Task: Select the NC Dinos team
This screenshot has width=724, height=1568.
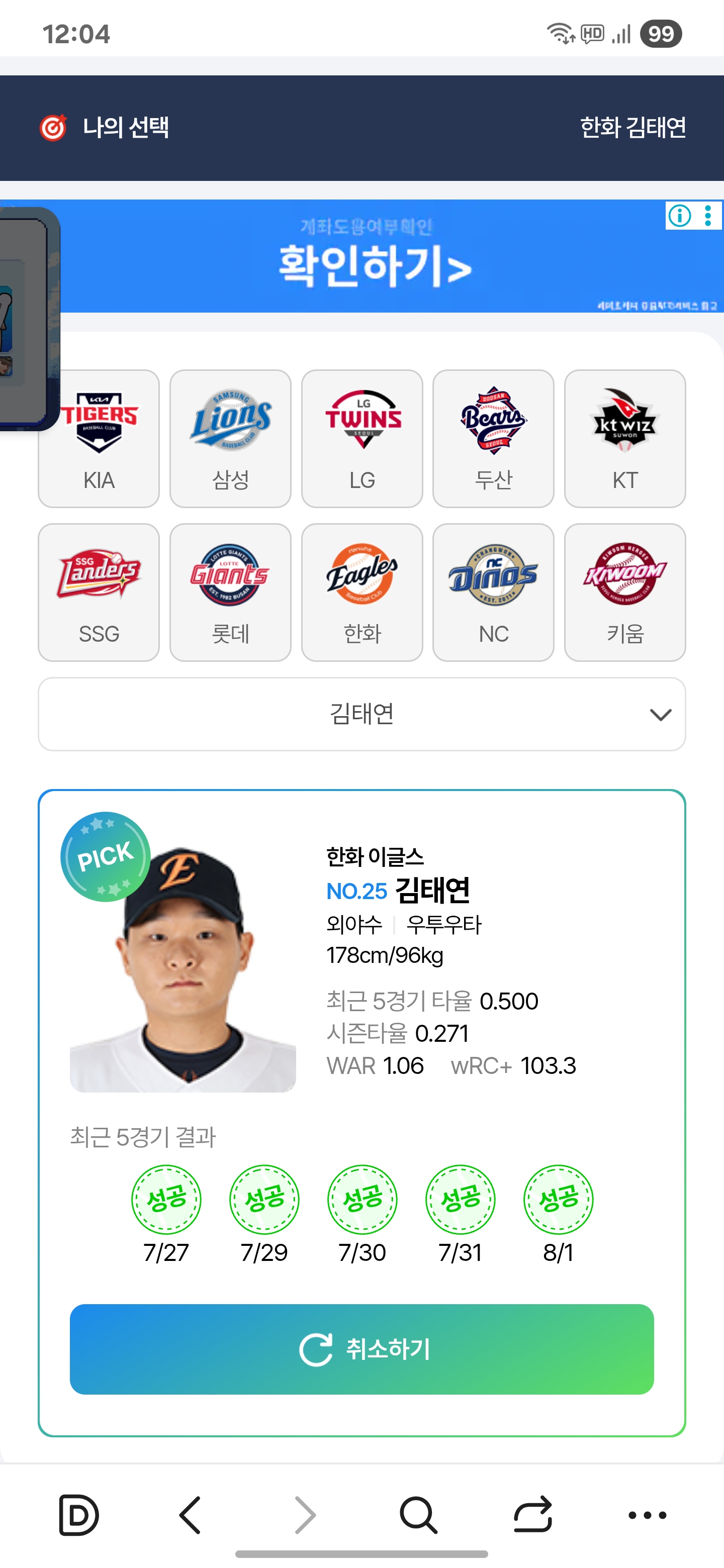Action: click(493, 592)
